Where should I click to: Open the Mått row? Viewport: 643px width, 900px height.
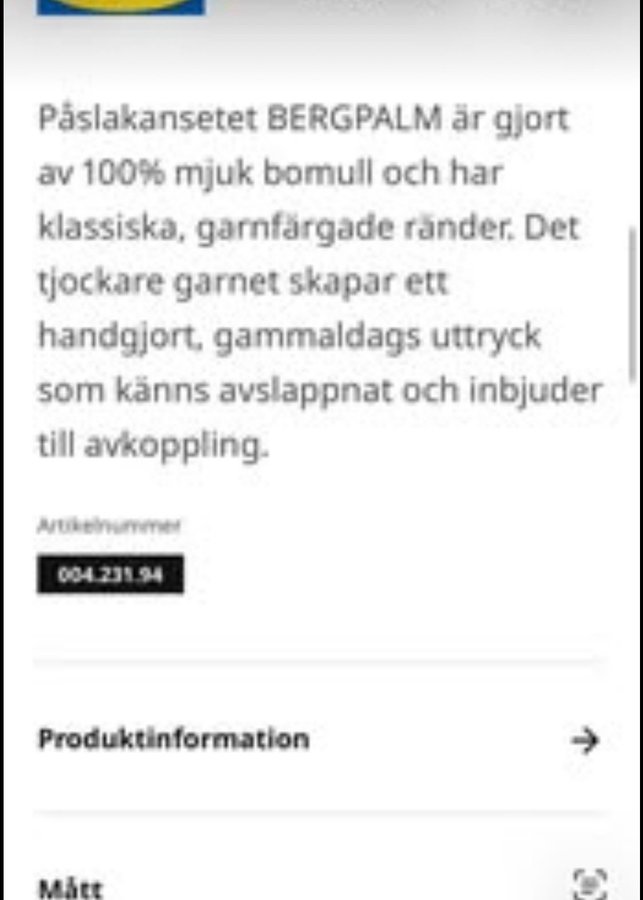318,885
